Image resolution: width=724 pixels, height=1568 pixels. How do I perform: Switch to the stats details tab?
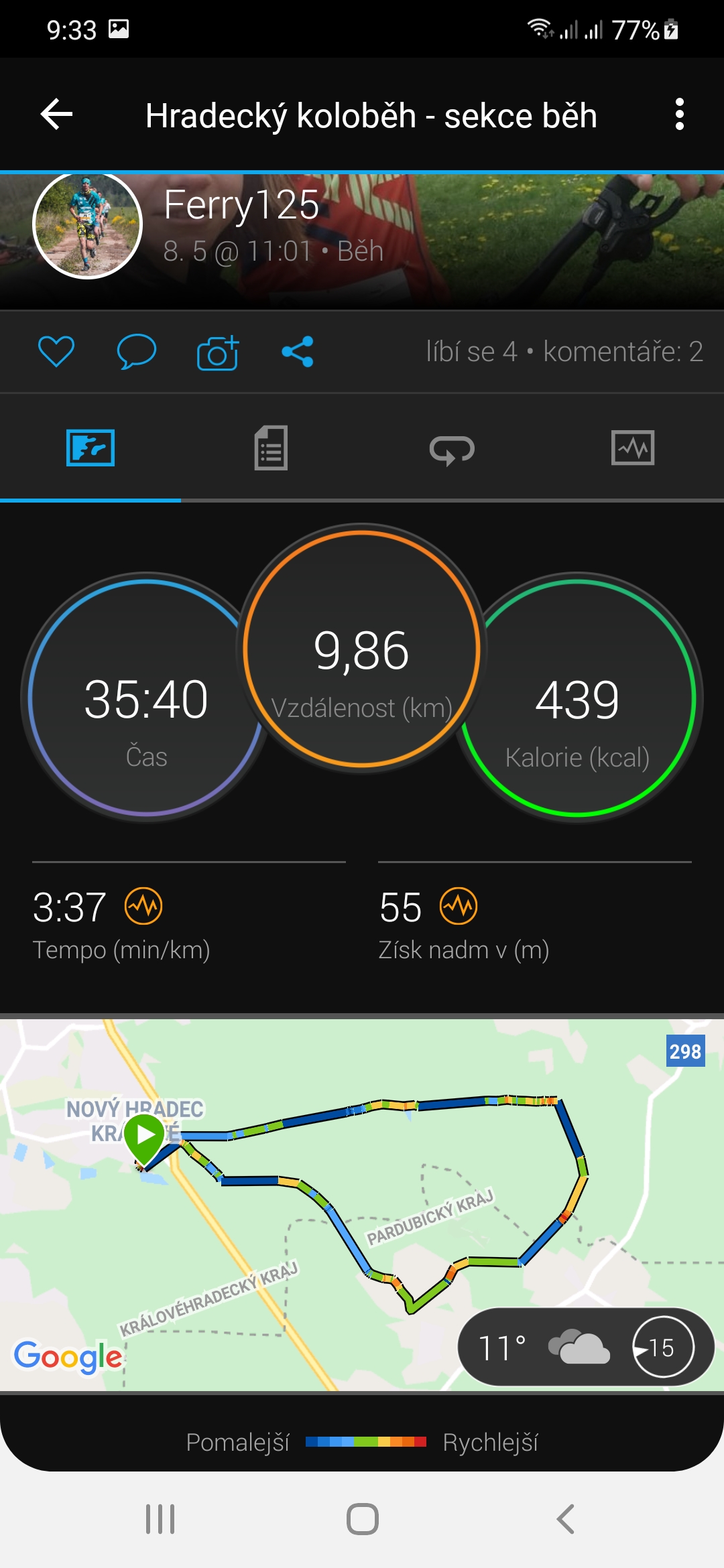(x=271, y=448)
